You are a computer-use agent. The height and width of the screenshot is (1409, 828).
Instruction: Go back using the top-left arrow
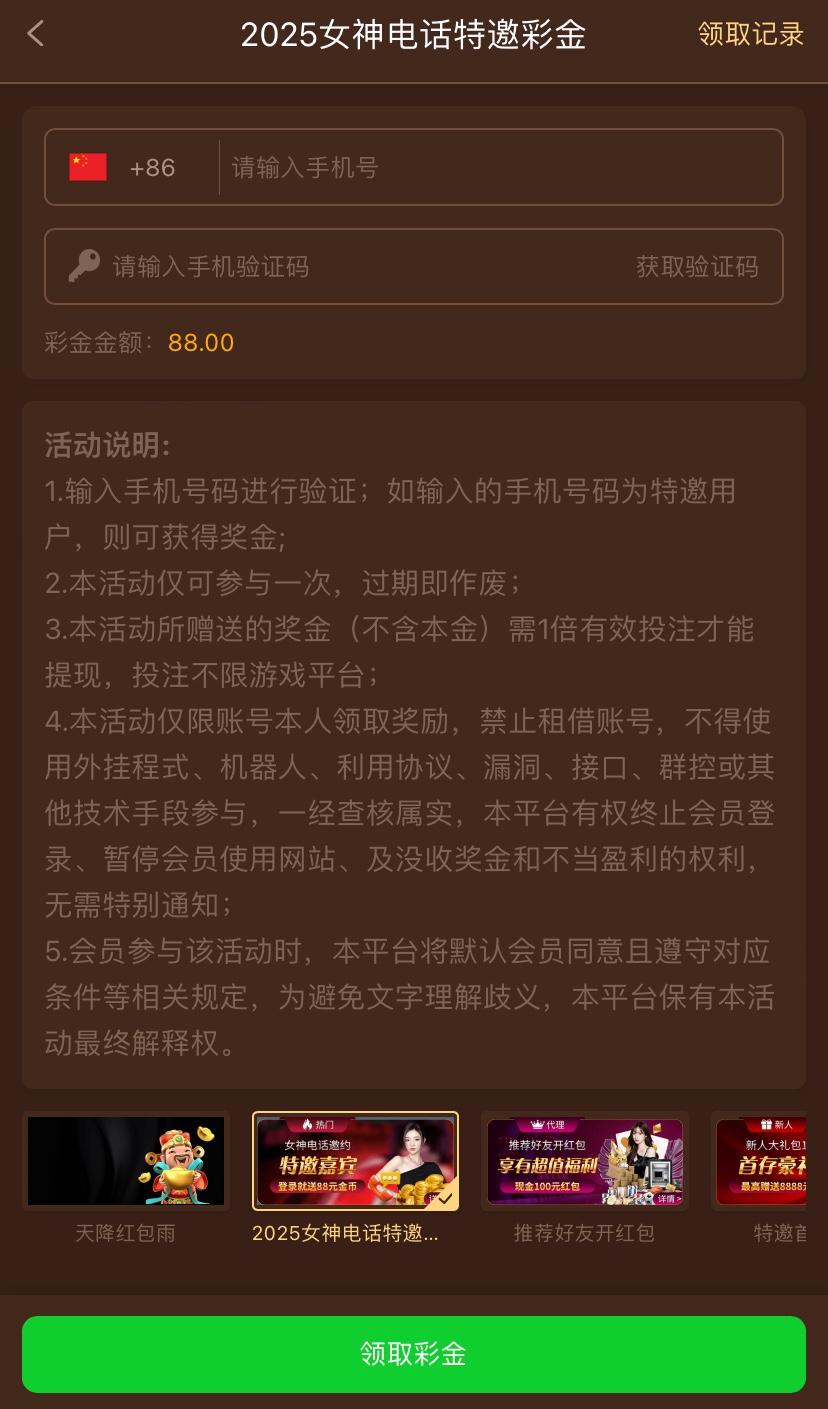[x=36, y=34]
